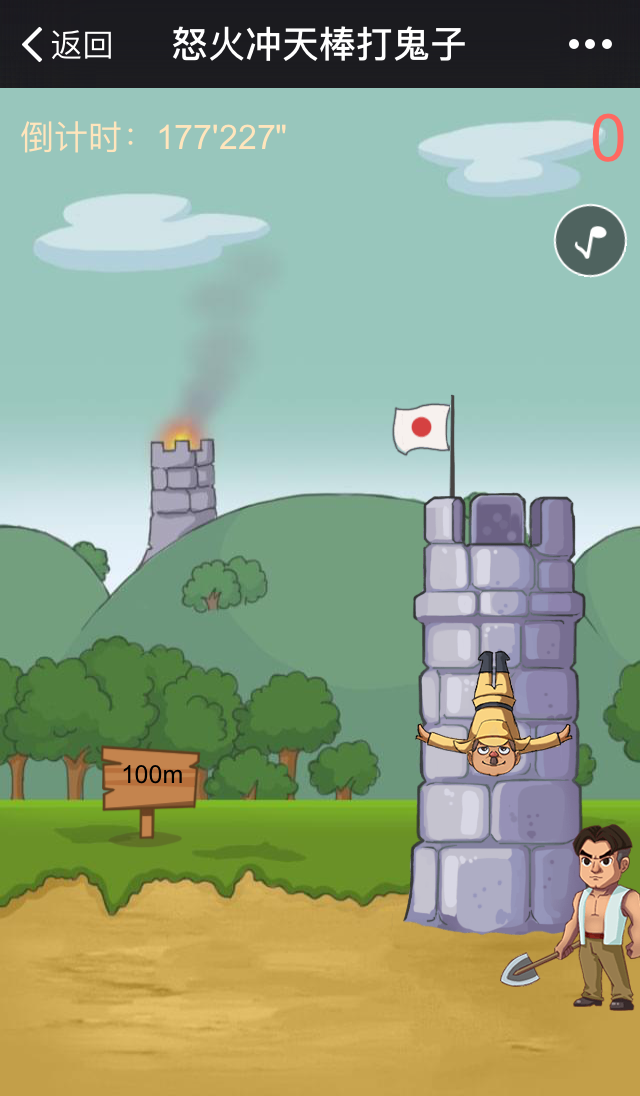
Task: Toggle the game music button
Action: pyautogui.click(x=590, y=241)
